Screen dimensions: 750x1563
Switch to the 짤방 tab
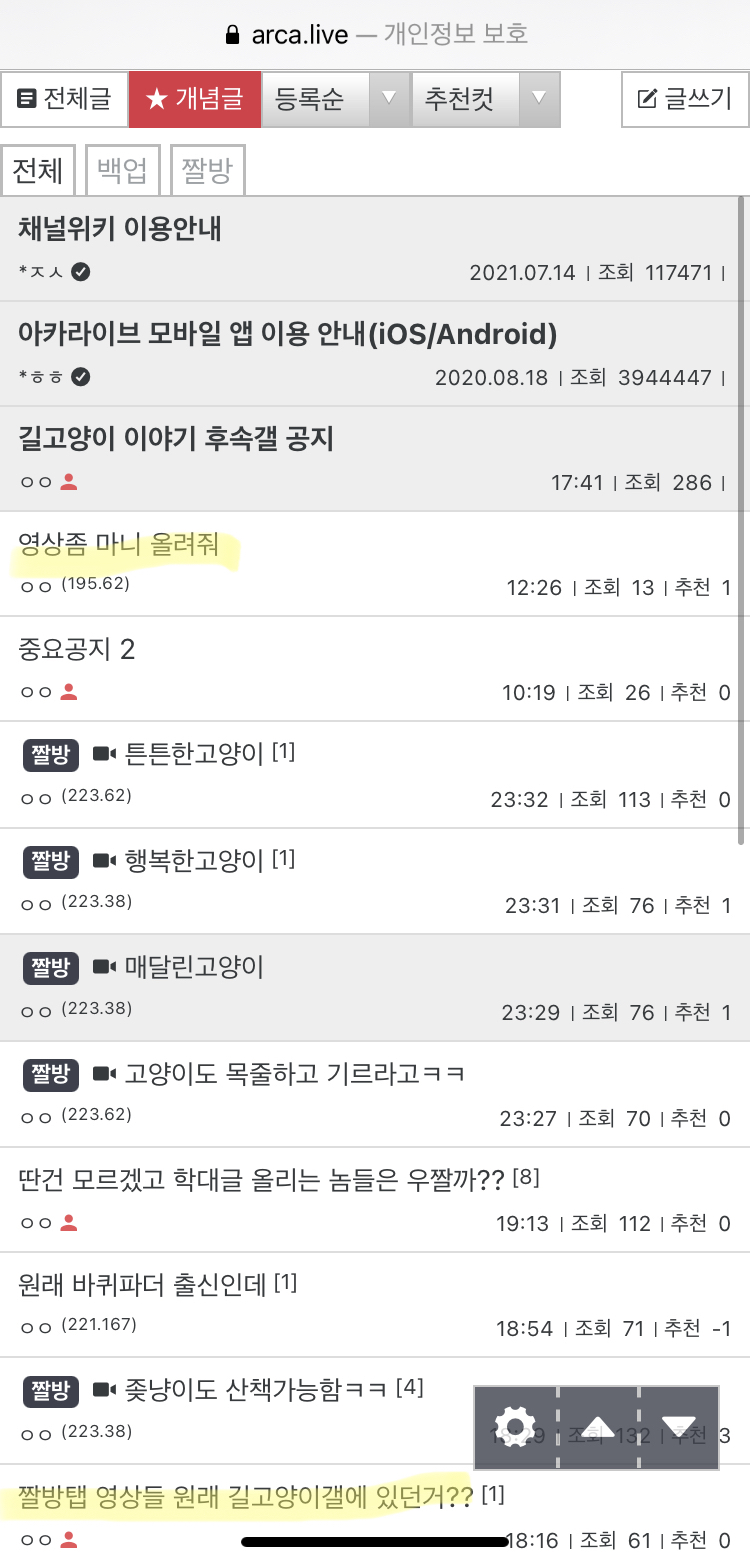pyautogui.click(x=207, y=171)
